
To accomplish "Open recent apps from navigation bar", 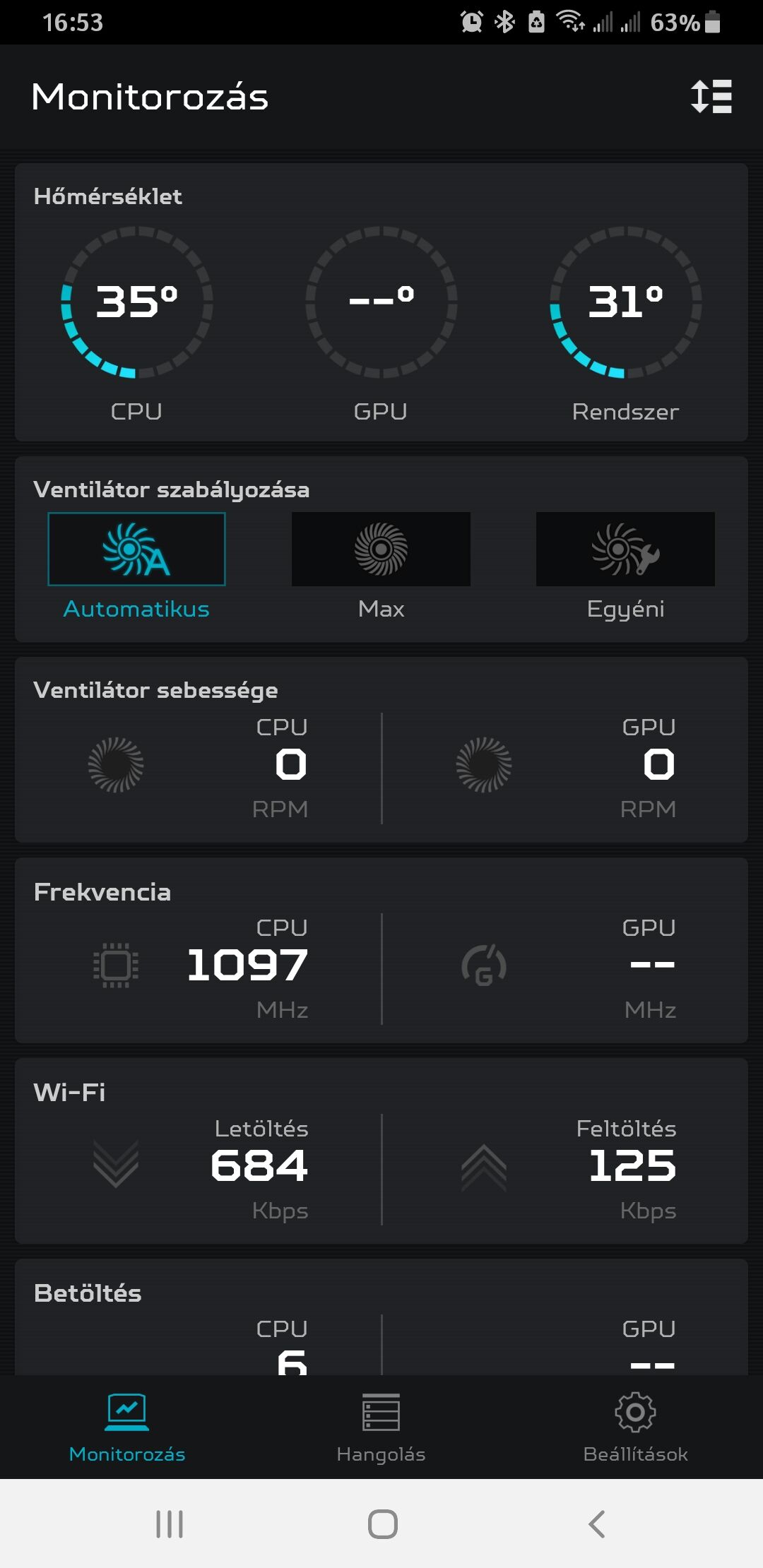I will [x=170, y=1524].
